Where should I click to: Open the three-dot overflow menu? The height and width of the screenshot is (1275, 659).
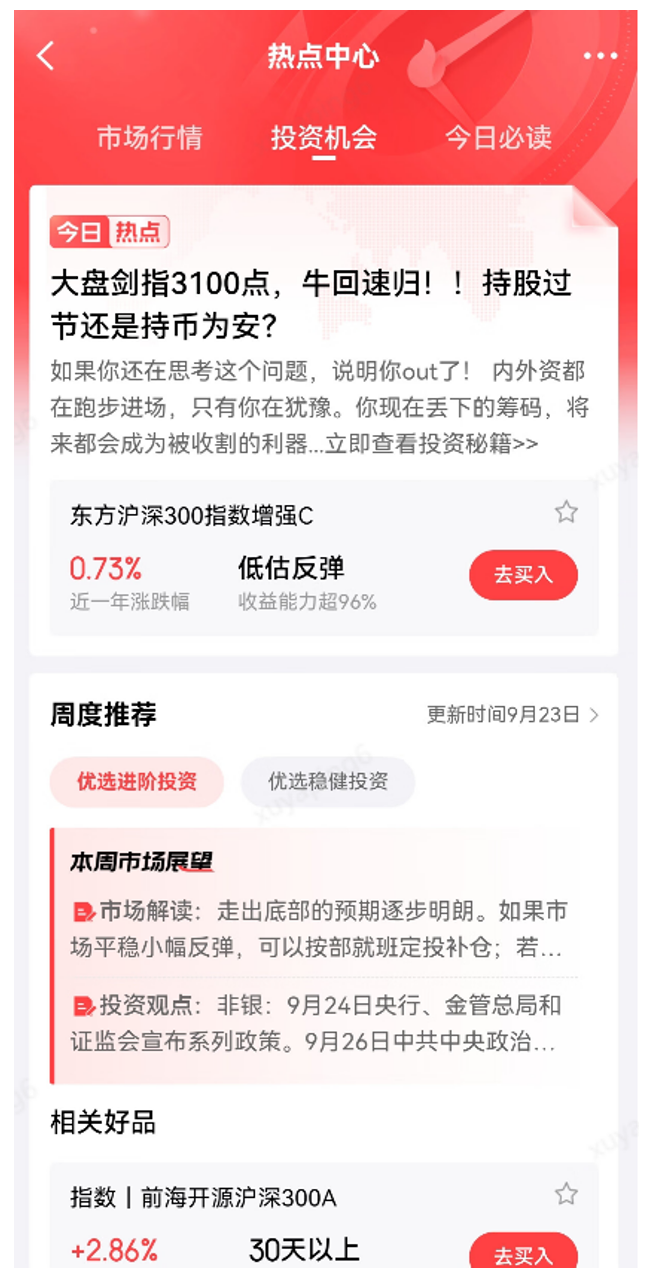pyautogui.click(x=600, y=56)
